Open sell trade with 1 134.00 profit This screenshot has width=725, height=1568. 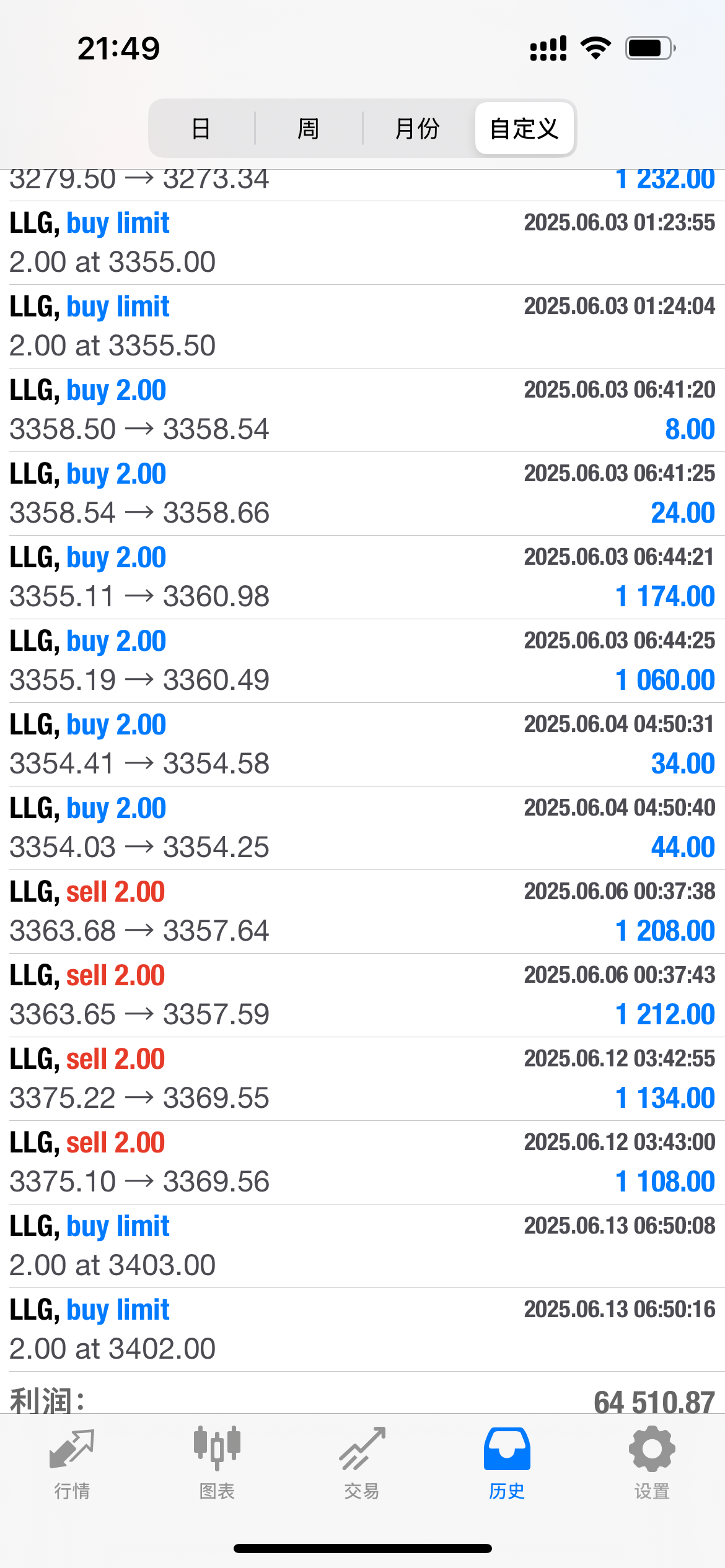pos(362,1079)
